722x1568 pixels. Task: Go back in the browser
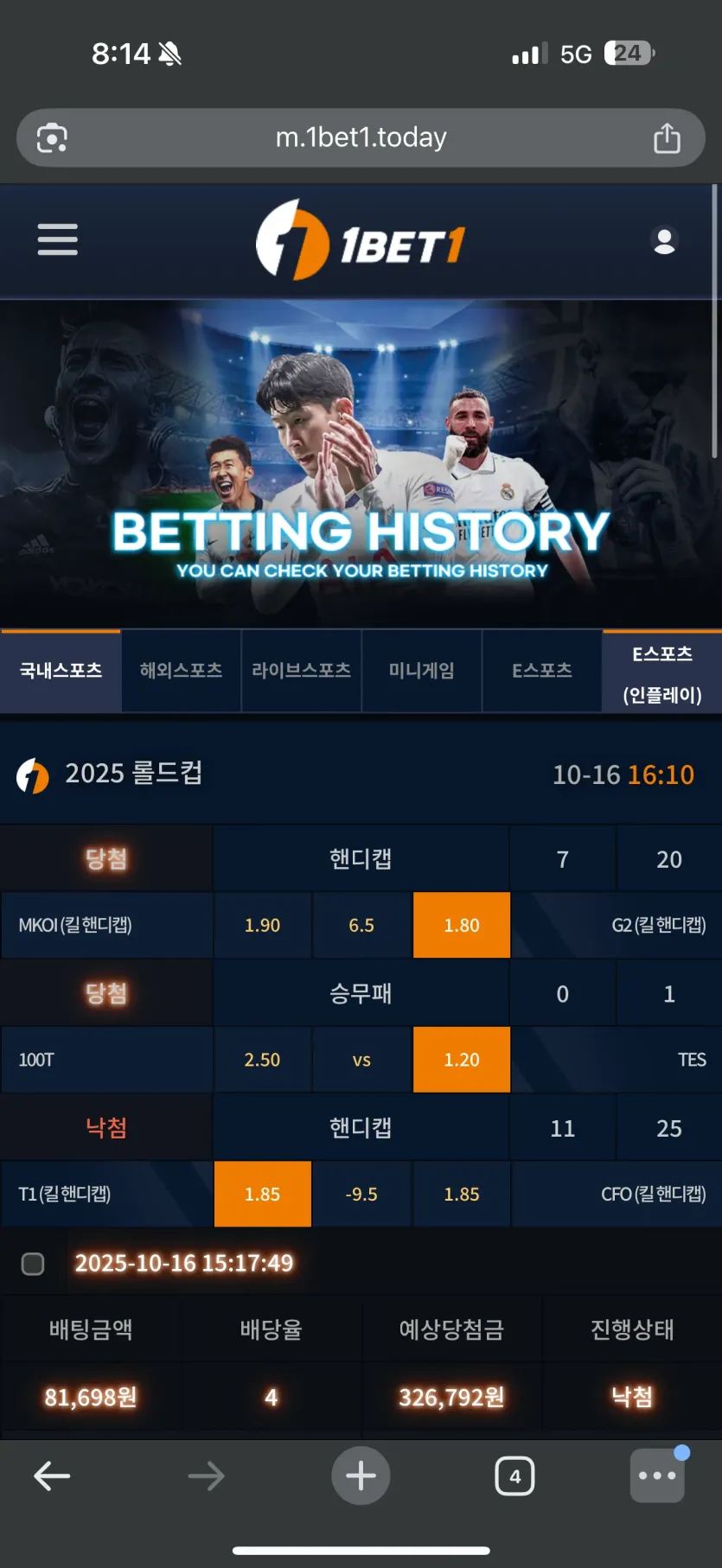pos(52,1476)
